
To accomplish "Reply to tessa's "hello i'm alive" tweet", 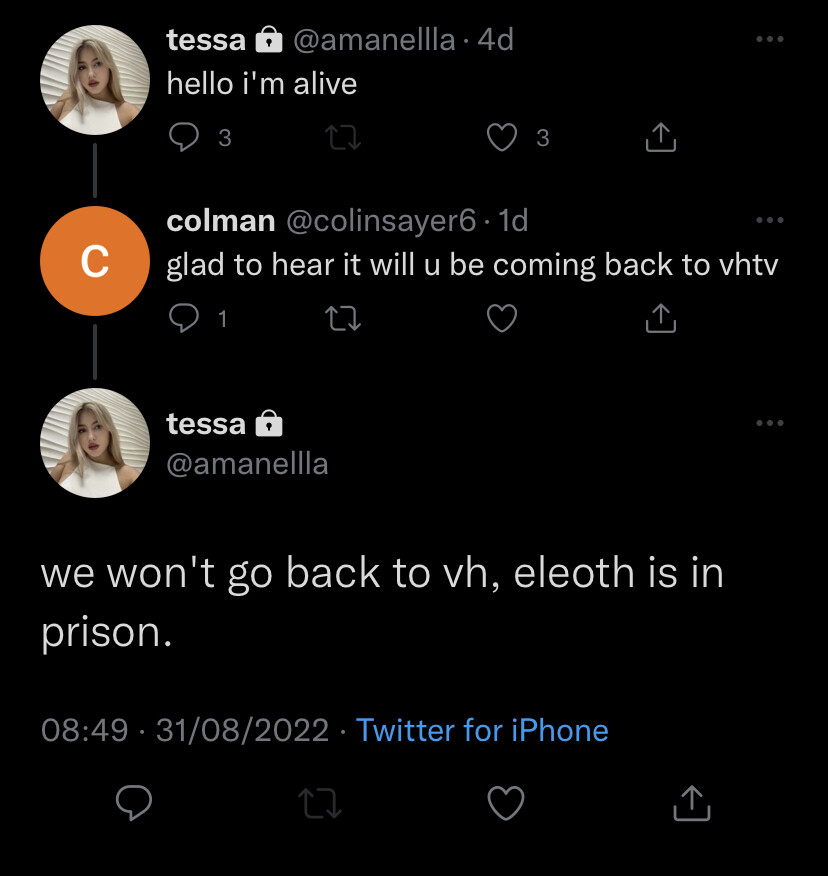I will point(185,138).
